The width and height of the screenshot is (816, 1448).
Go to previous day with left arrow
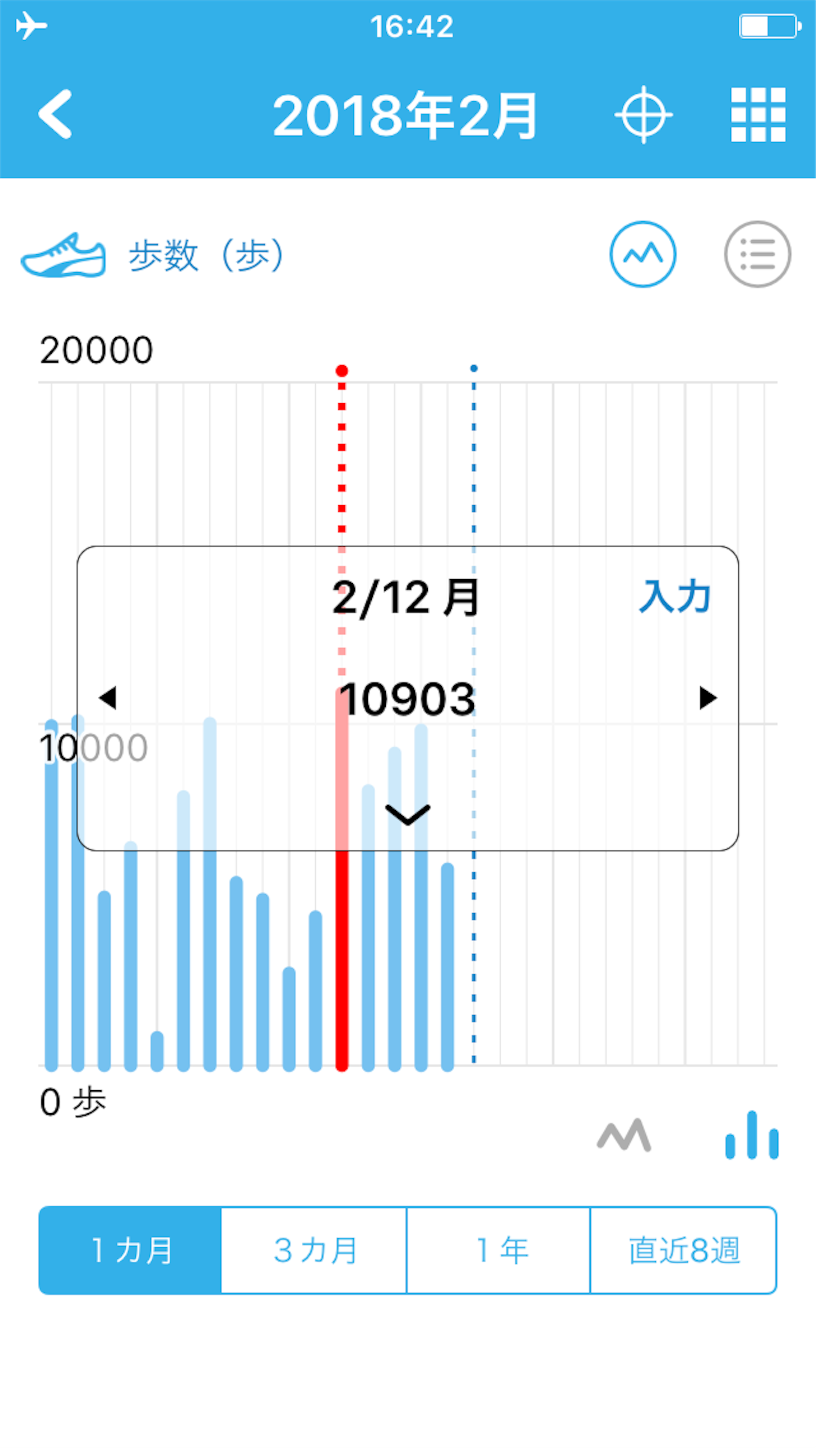(x=107, y=698)
